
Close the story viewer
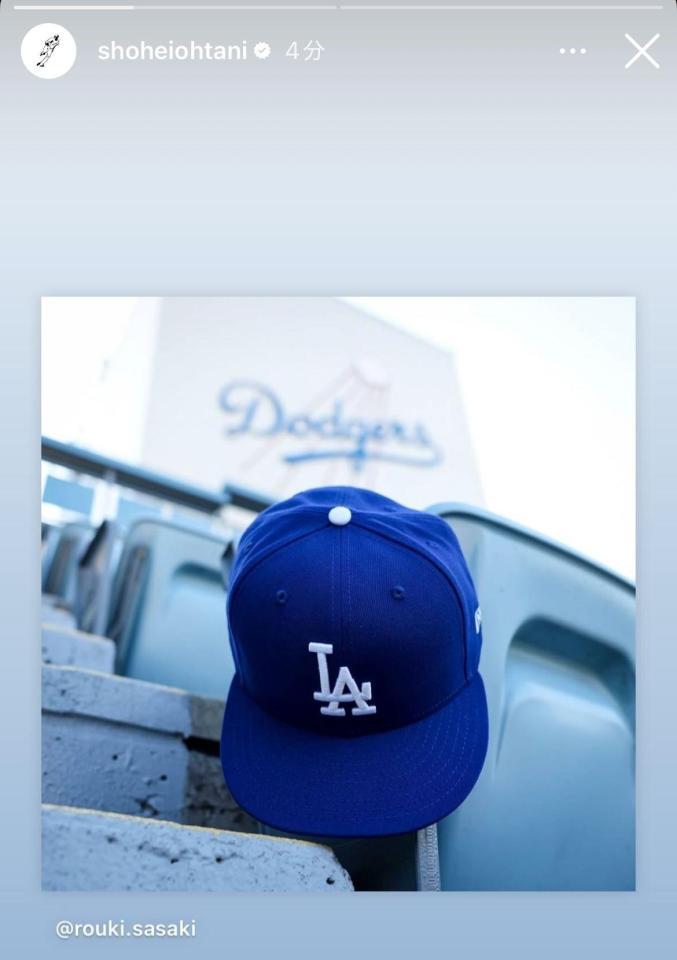coord(642,51)
